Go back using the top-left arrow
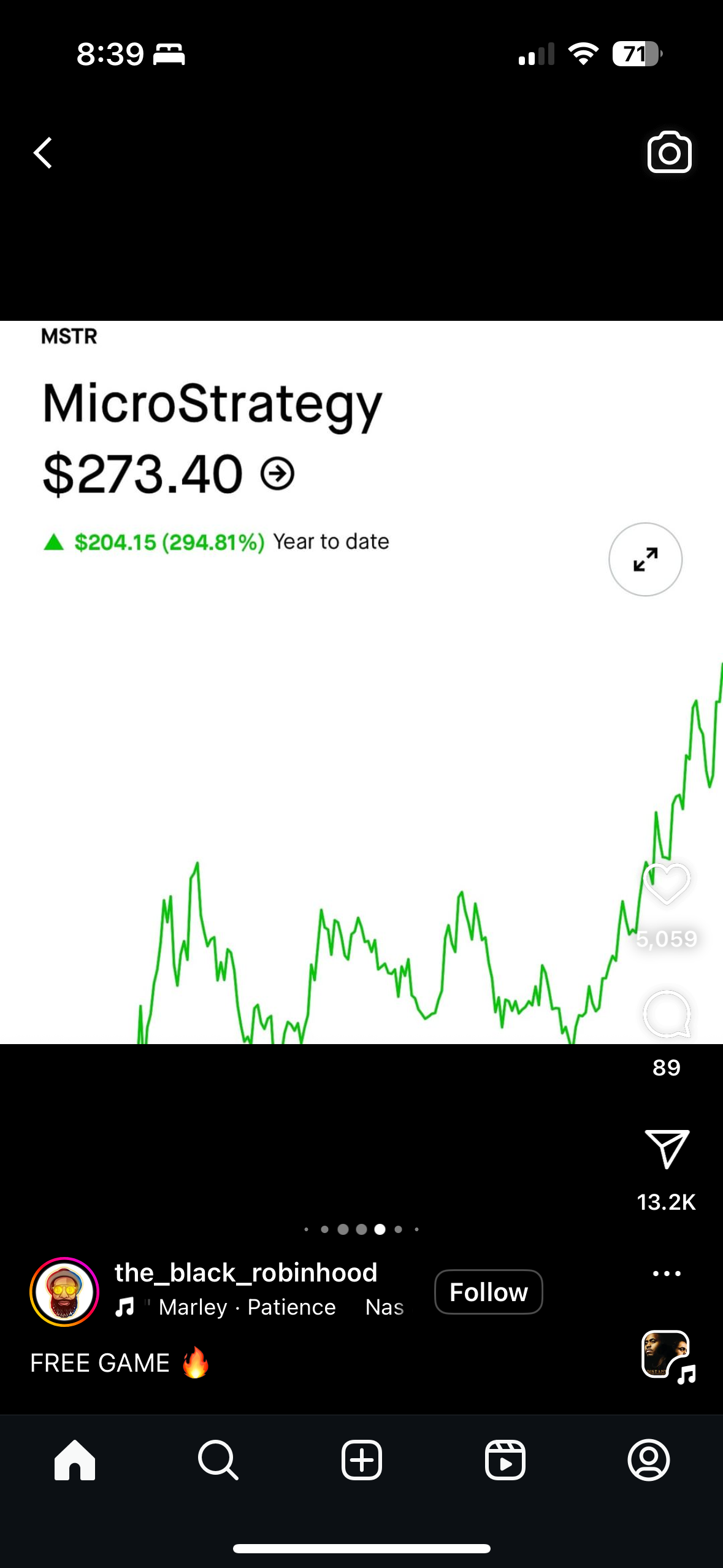This screenshot has height=1568, width=723. (x=43, y=153)
